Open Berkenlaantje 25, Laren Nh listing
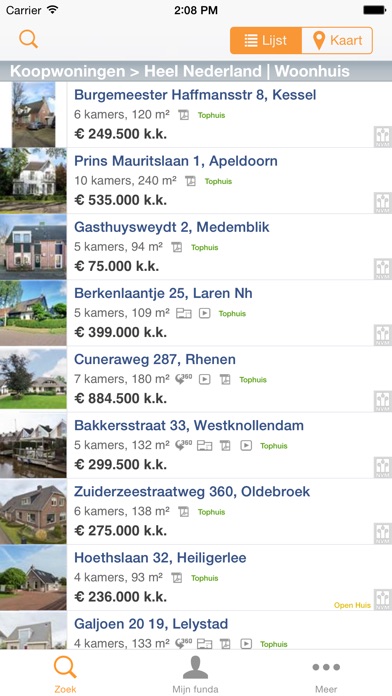This screenshot has width=392, height=696. click(196, 313)
